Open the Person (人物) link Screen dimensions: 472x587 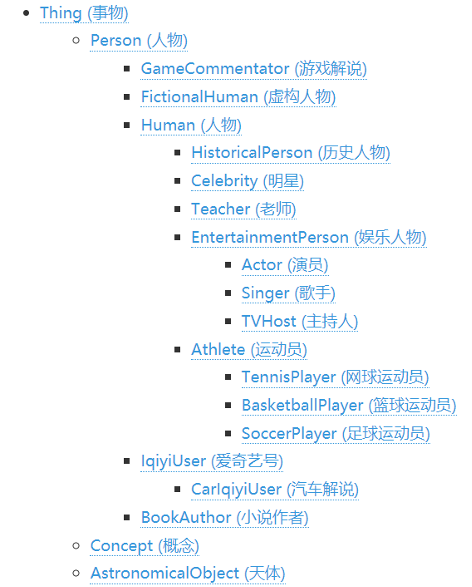pyautogui.click(x=139, y=40)
